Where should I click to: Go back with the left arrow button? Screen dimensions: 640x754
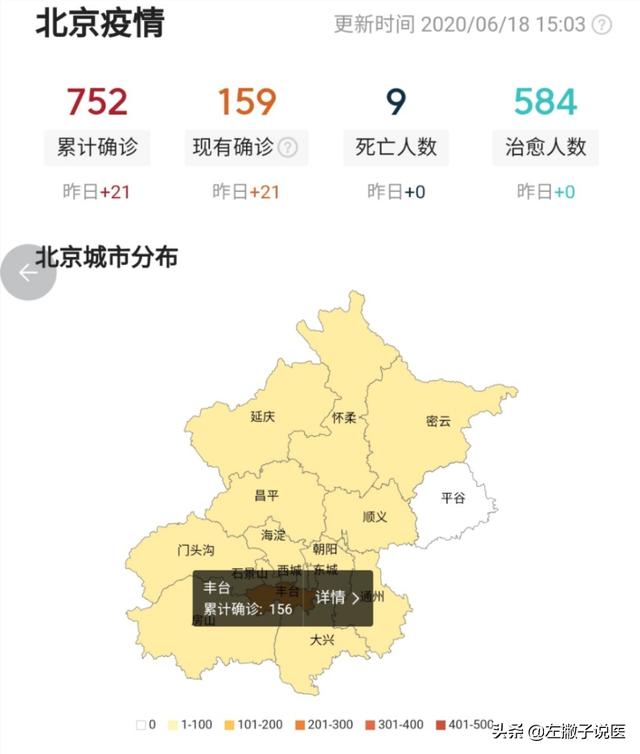[x=27, y=272]
